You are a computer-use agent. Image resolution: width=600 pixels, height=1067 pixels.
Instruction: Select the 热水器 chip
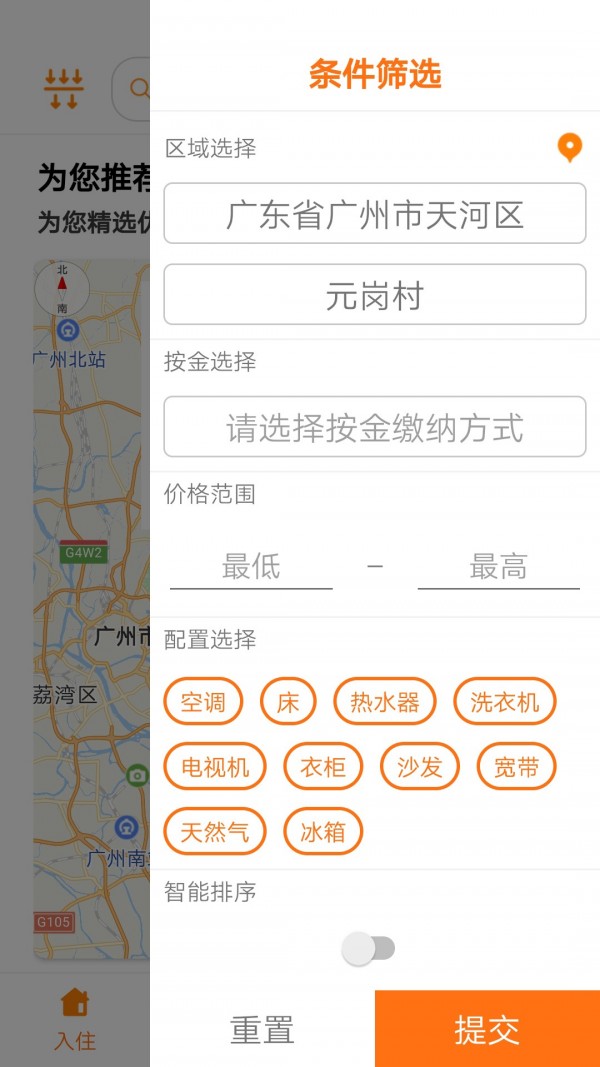[x=385, y=702]
